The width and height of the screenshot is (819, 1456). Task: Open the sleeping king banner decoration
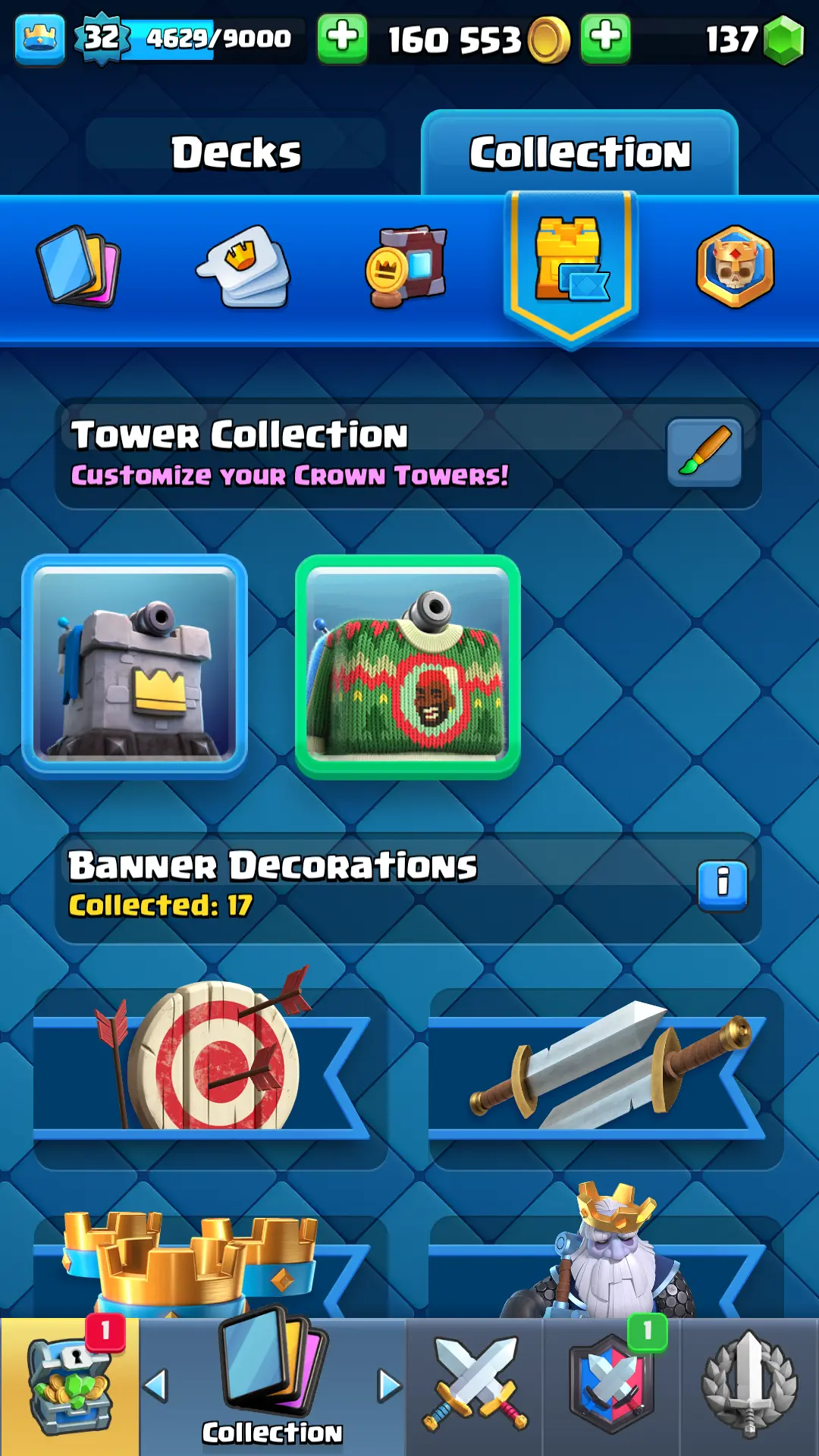[605, 1263]
